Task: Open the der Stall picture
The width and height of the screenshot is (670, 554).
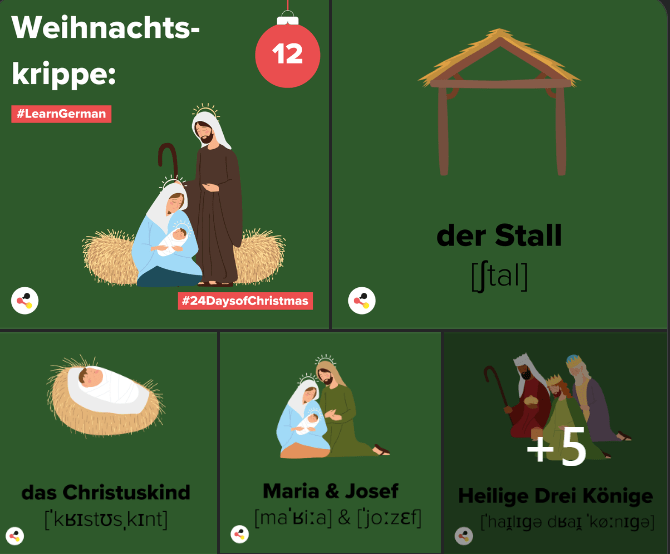Action: pyautogui.click(x=499, y=164)
